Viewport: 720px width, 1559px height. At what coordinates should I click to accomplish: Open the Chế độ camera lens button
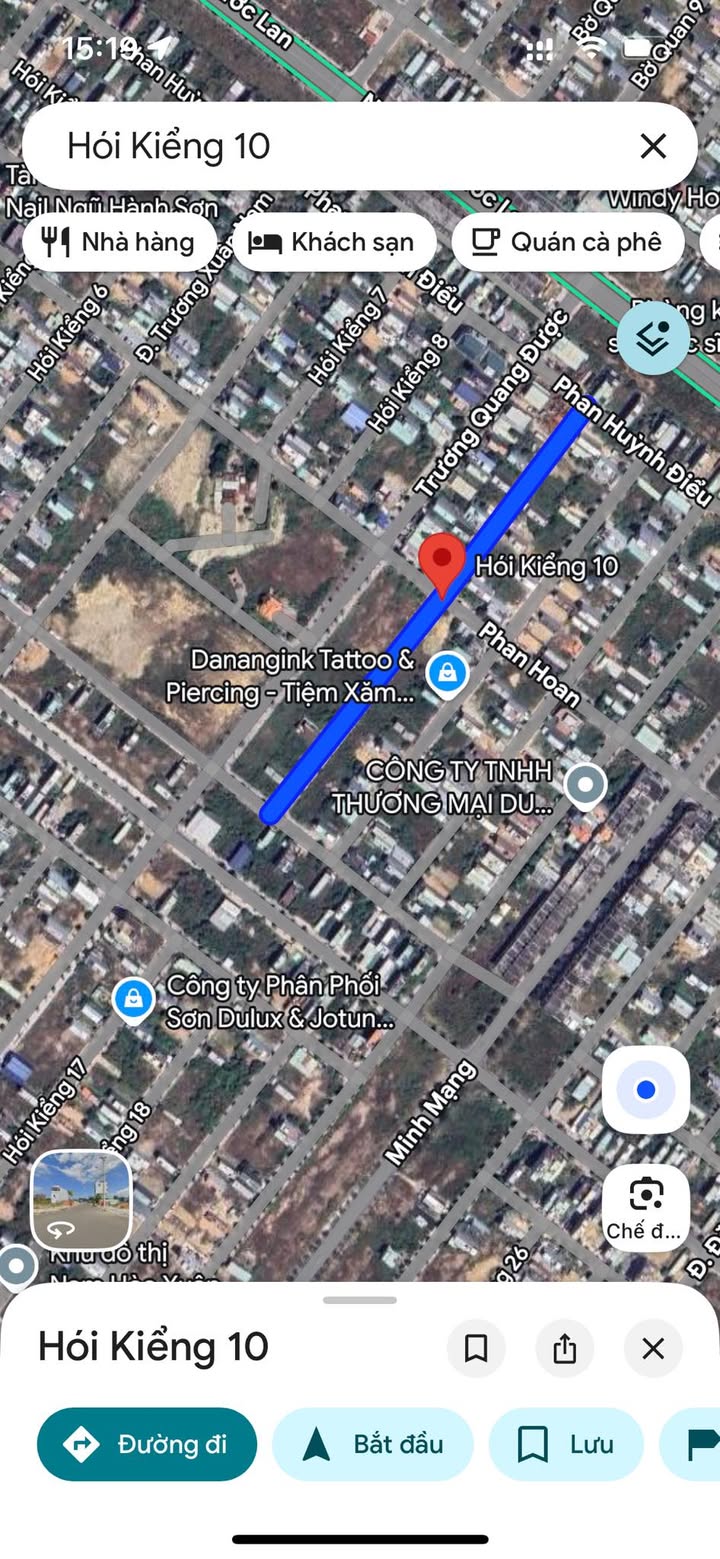pyautogui.click(x=646, y=1207)
